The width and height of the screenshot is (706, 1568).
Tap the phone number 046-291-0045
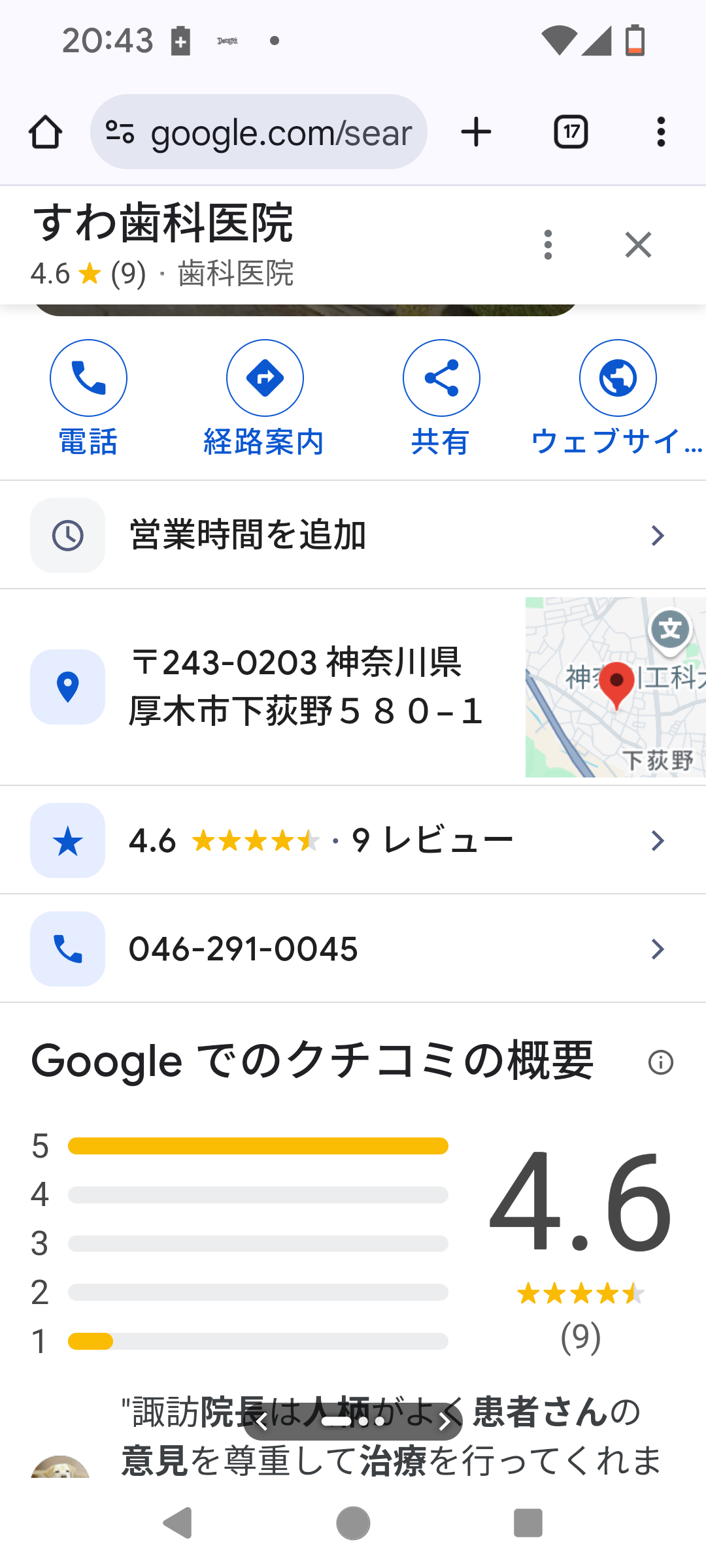tap(353, 949)
